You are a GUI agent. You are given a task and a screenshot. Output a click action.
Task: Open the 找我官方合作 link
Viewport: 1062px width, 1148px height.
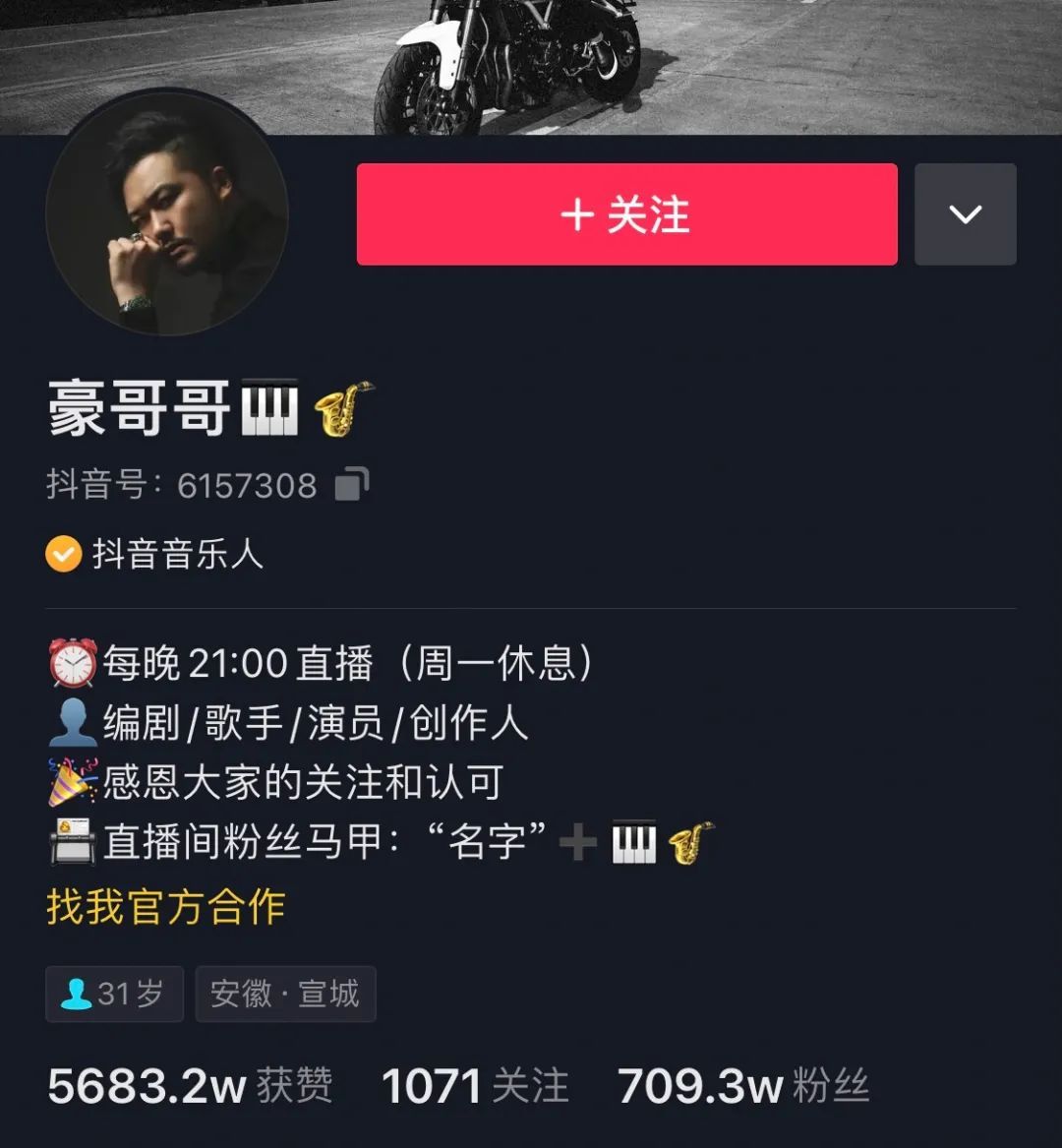point(165,906)
